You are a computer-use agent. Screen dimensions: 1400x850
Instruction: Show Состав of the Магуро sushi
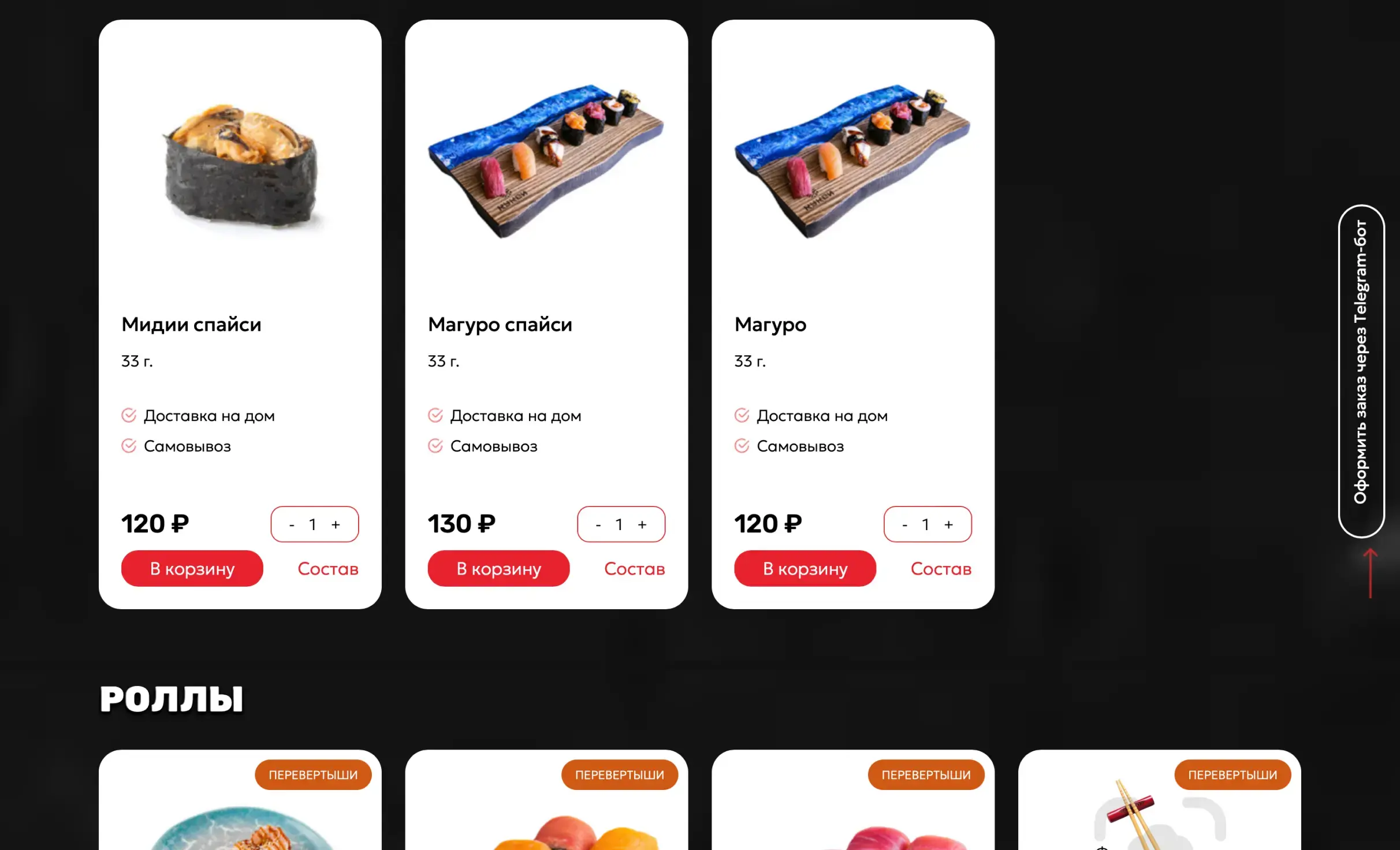941,569
